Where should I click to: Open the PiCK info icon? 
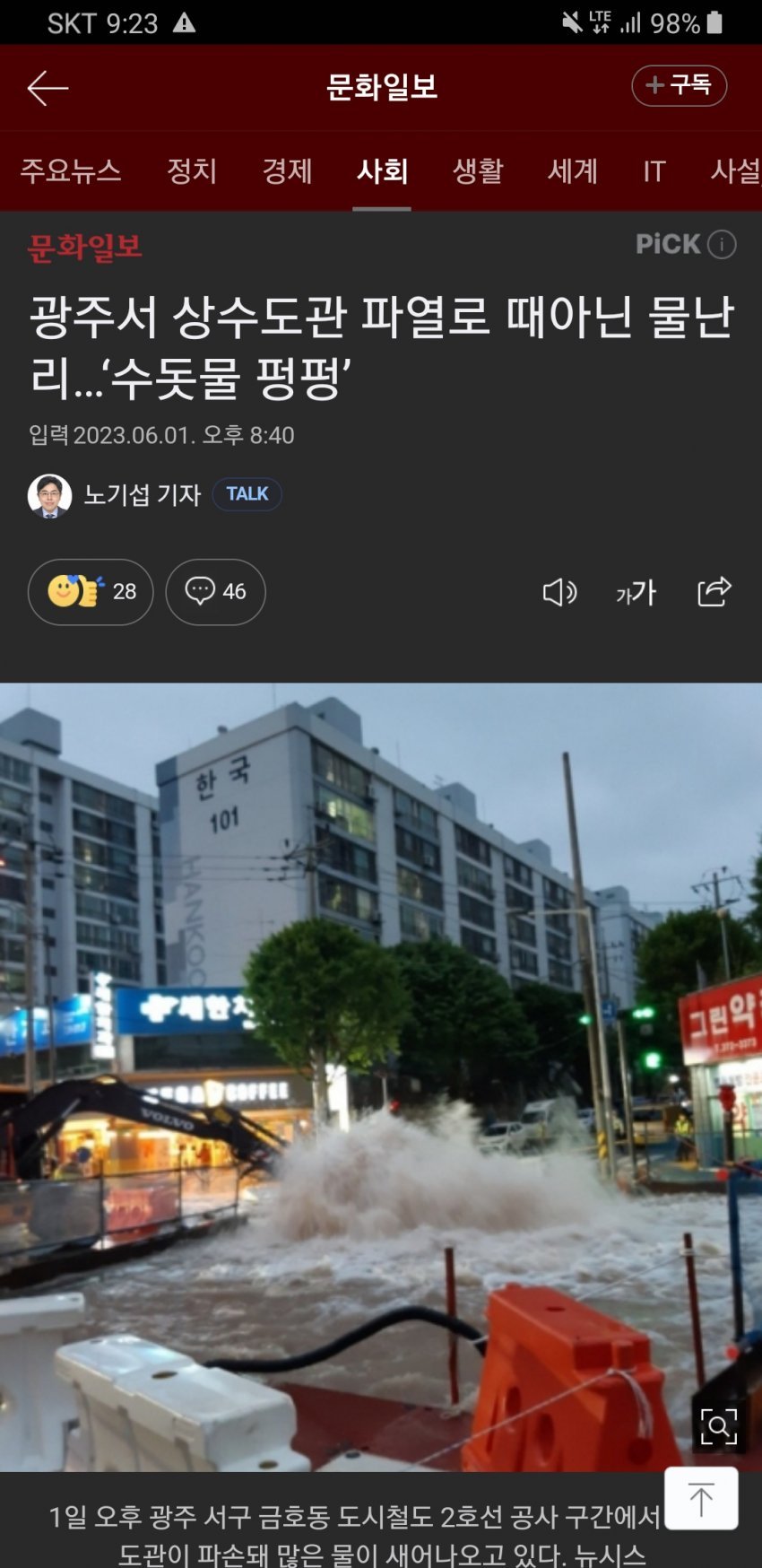(x=722, y=244)
